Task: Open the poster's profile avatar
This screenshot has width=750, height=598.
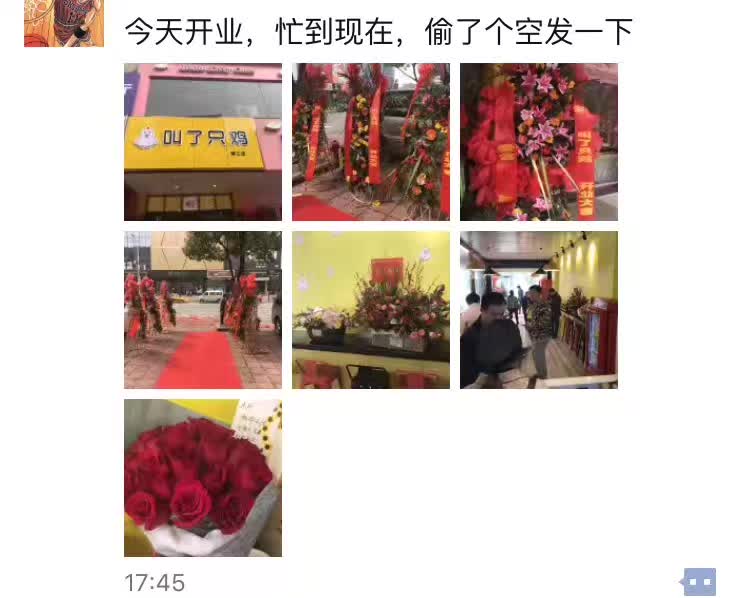Action: click(63, 22)
